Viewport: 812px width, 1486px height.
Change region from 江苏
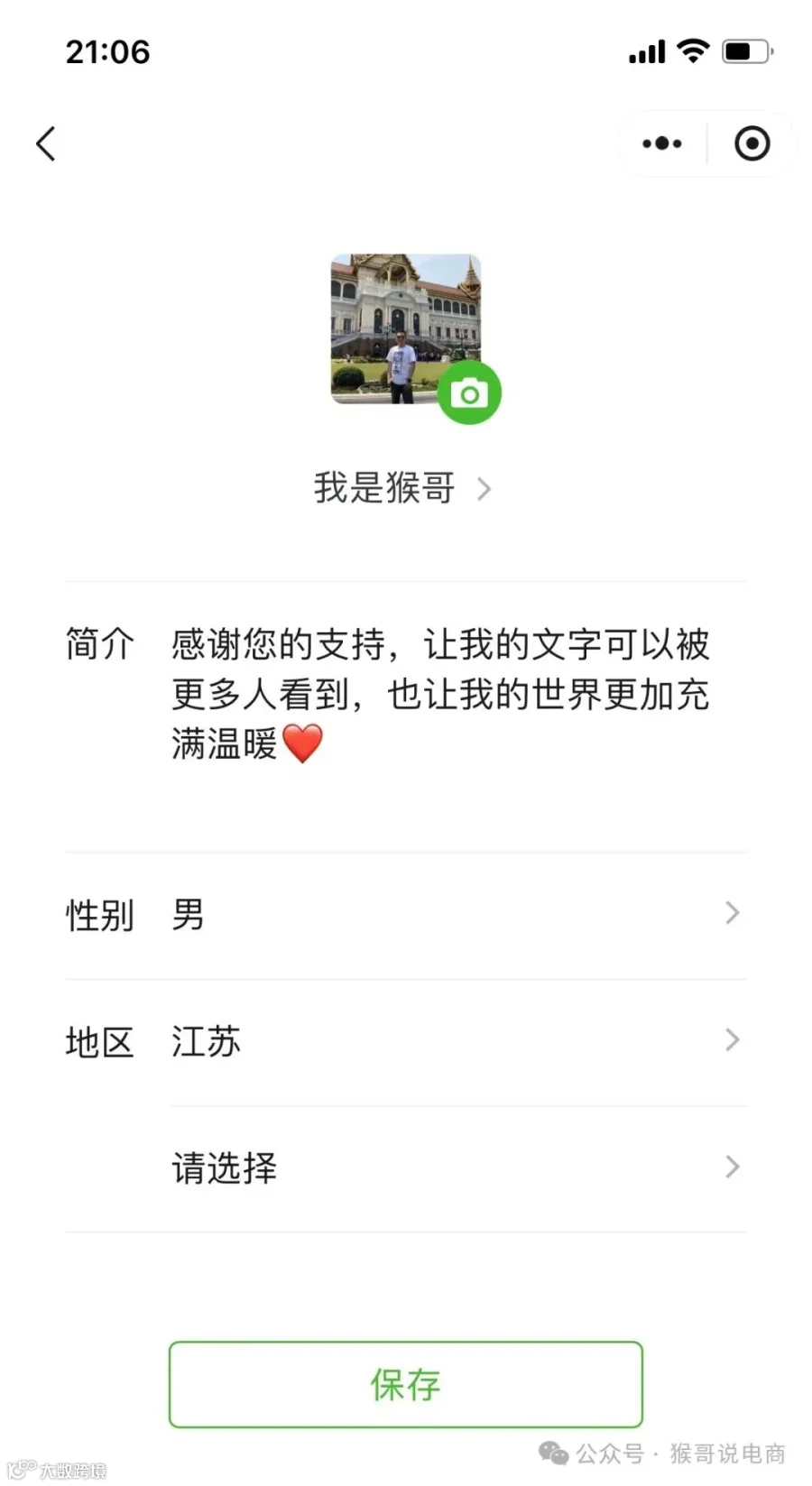point(406,1042)
